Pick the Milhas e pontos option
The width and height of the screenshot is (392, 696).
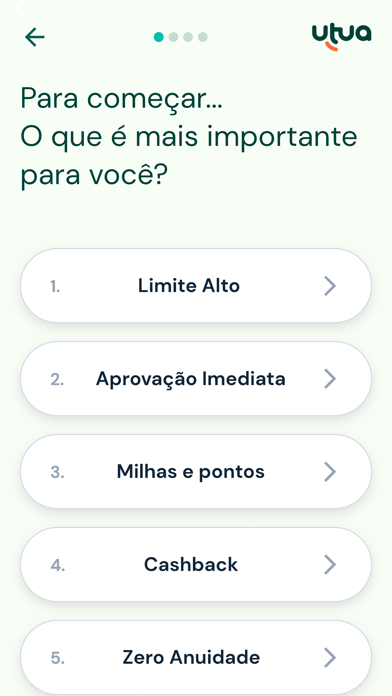(196, 471)
